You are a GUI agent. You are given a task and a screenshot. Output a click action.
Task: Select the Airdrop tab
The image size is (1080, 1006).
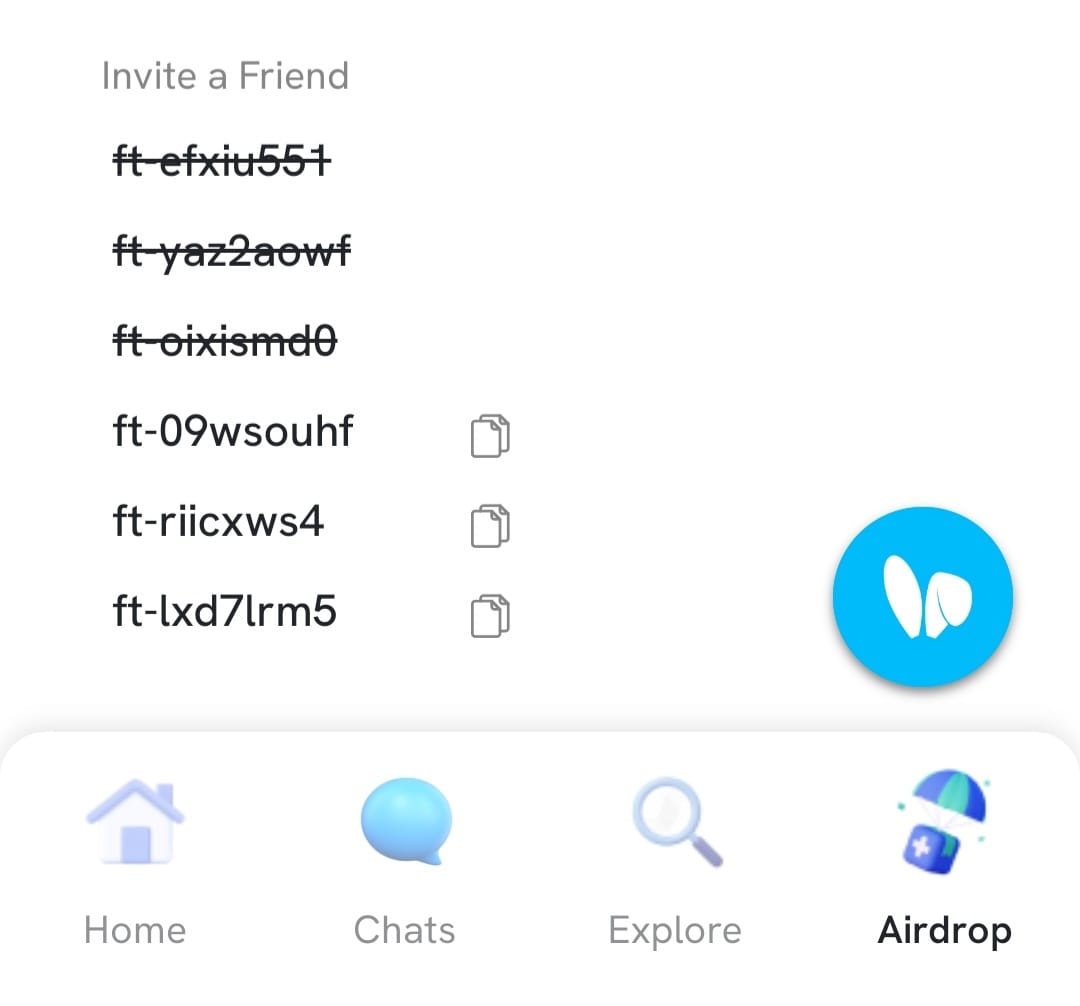tap(944, 862)
